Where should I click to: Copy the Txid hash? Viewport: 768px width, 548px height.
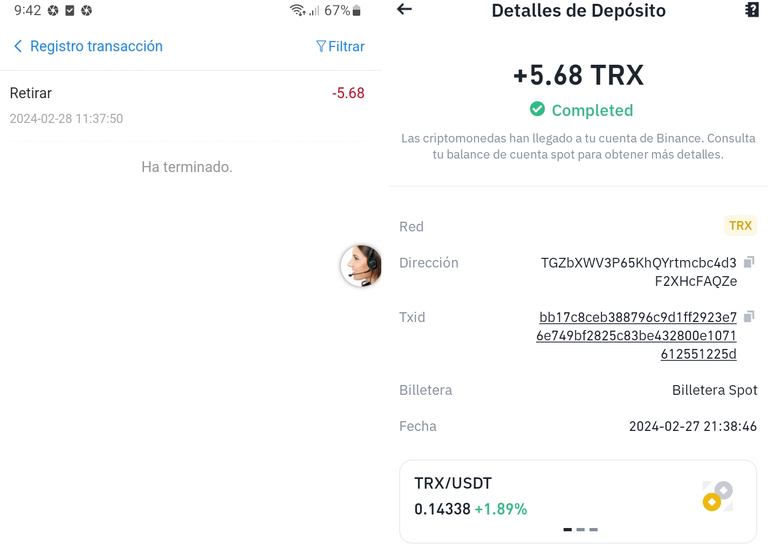click(x=749, y=317)
